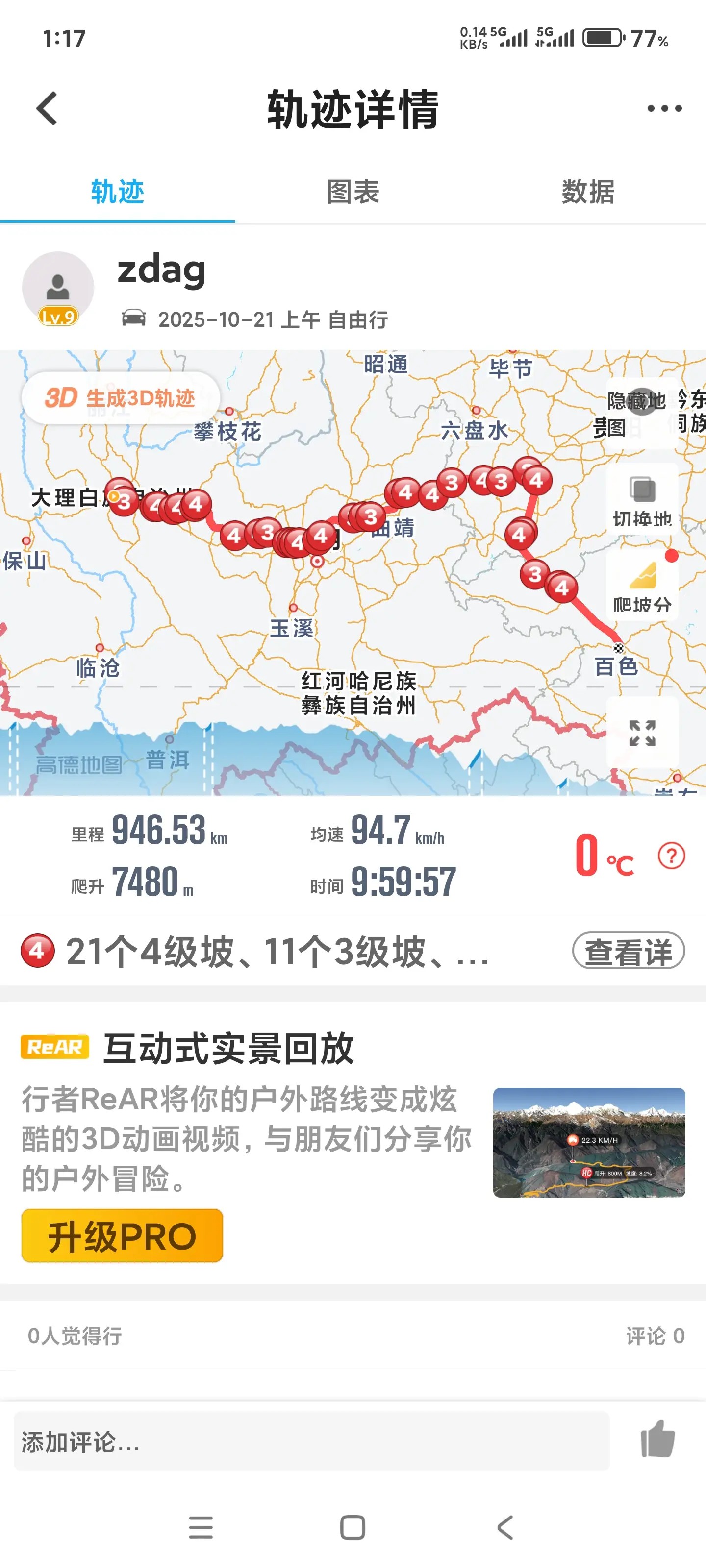Open comments via 评论 0
706x1568 pixels.
[655, 1335]
